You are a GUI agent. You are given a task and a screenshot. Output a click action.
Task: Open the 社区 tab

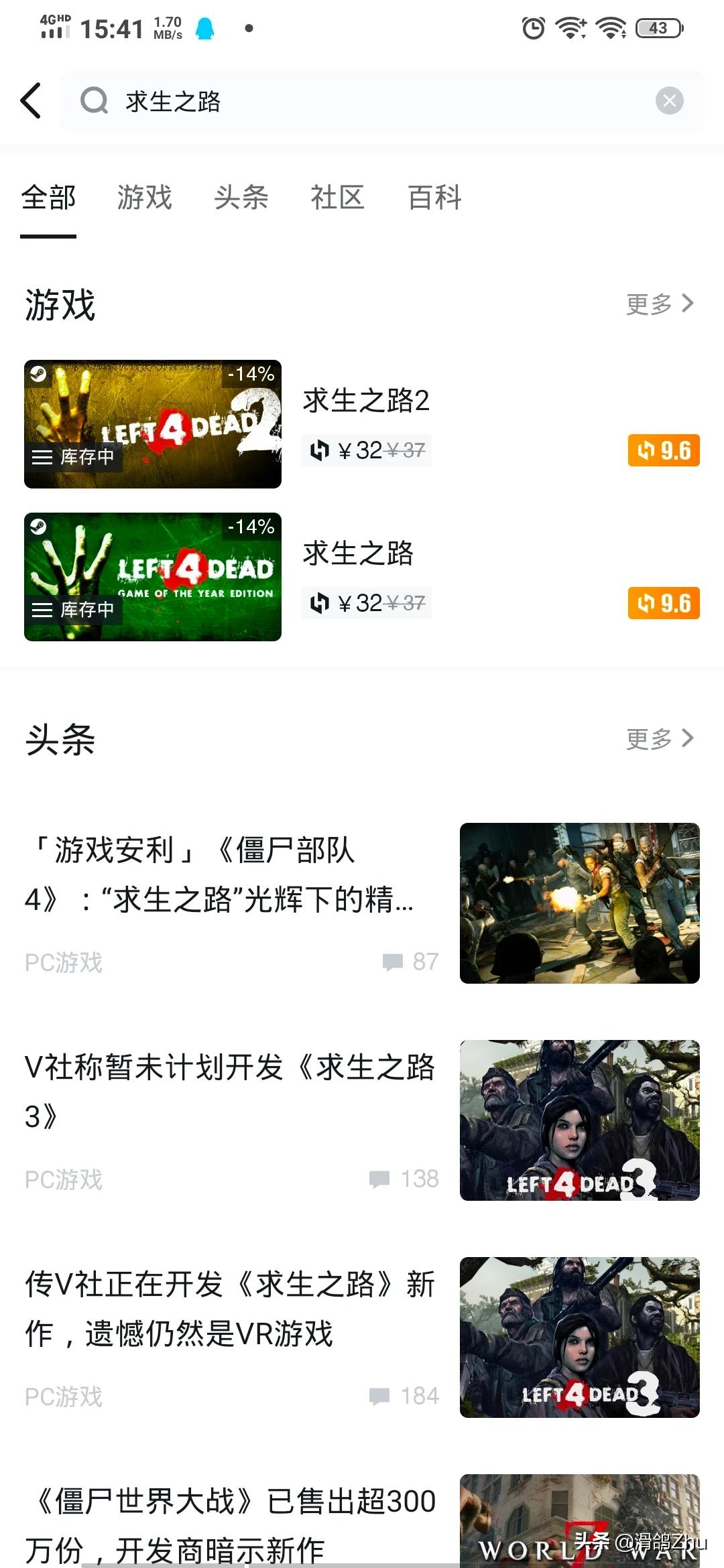coord(337,198)
